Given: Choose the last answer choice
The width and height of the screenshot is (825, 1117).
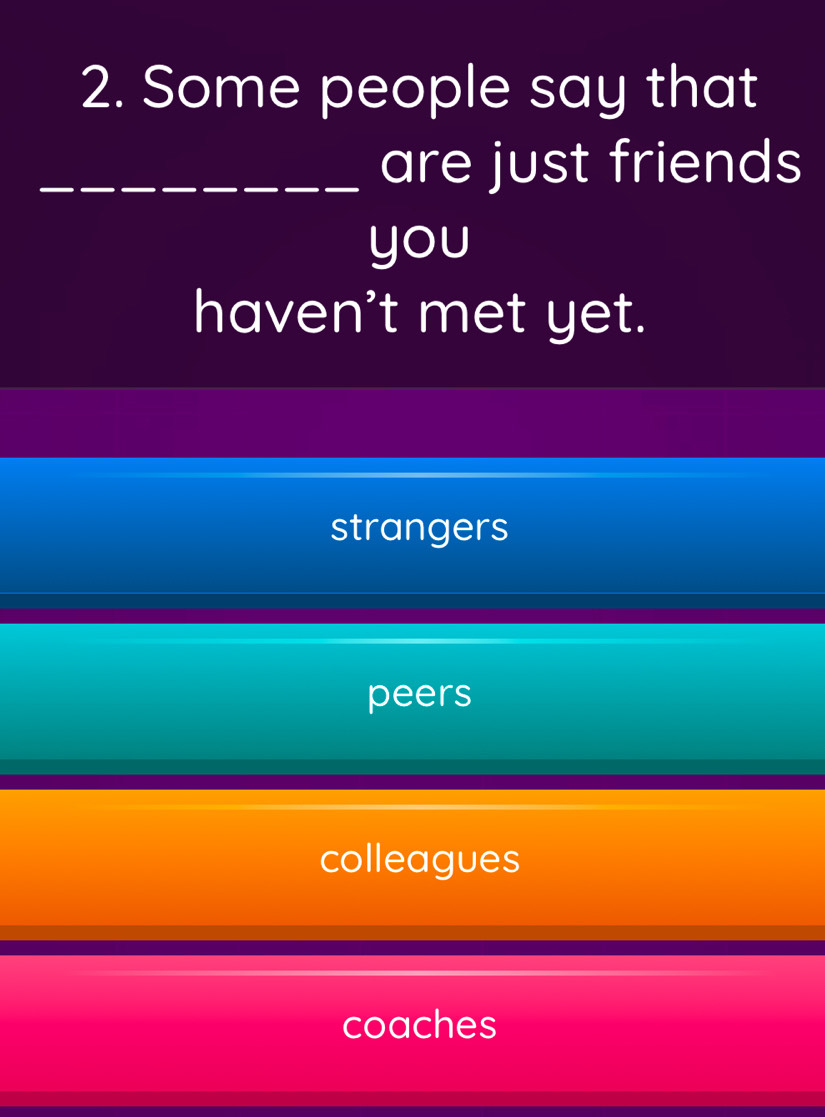Looking at the screenshot, I should (x=412, y=1024).
